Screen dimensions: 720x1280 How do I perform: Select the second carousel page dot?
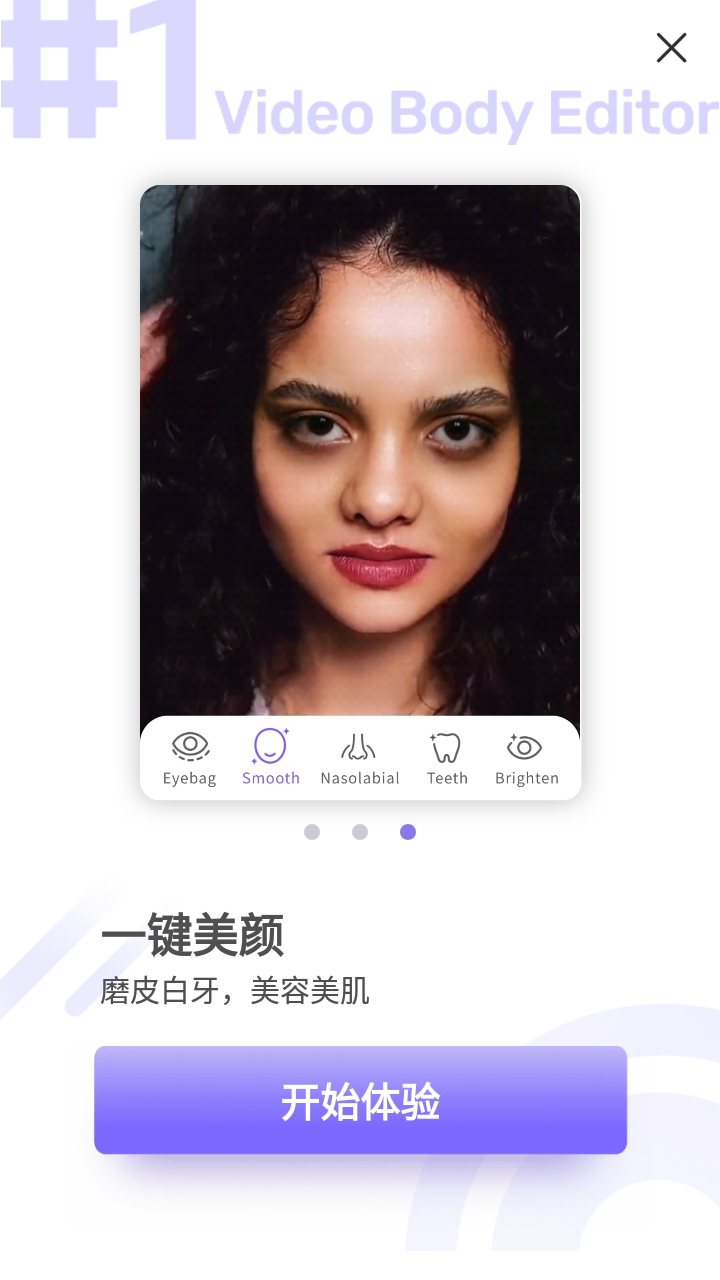[360, 832]
